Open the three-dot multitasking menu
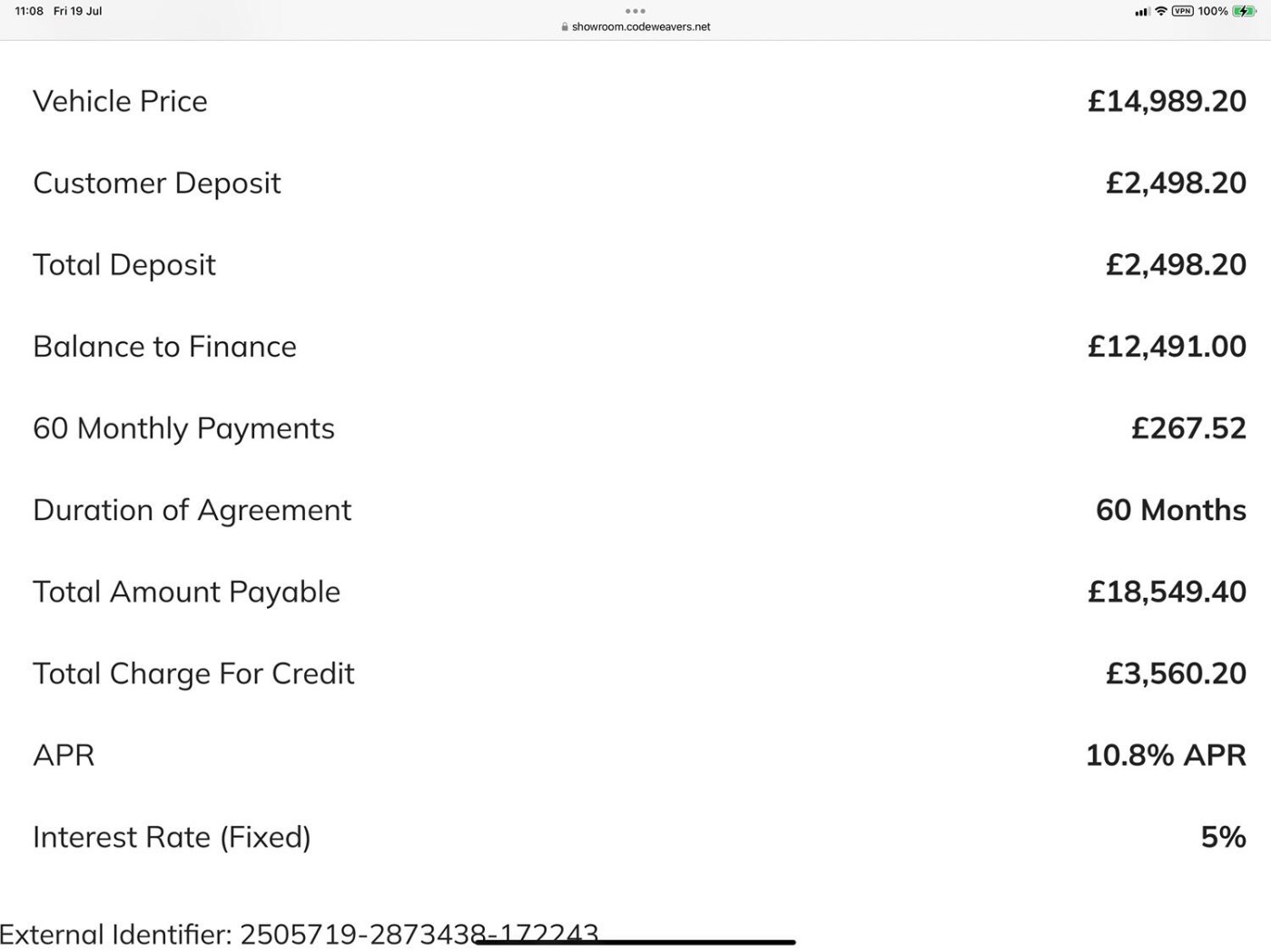Viewport: 1271px width, 952px height. [635, 11]
